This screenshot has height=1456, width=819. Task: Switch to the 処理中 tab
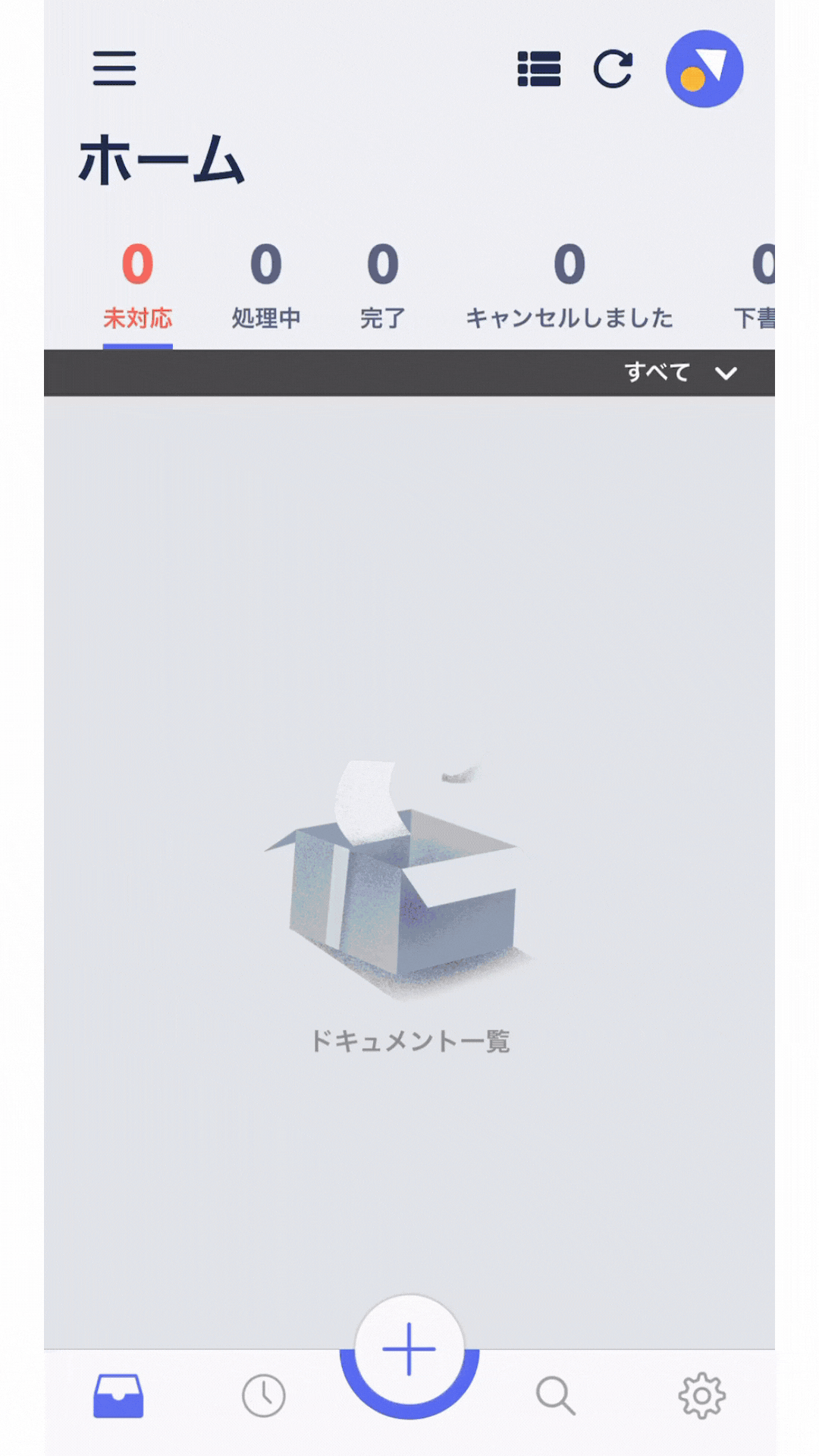[x=266, y=288]
